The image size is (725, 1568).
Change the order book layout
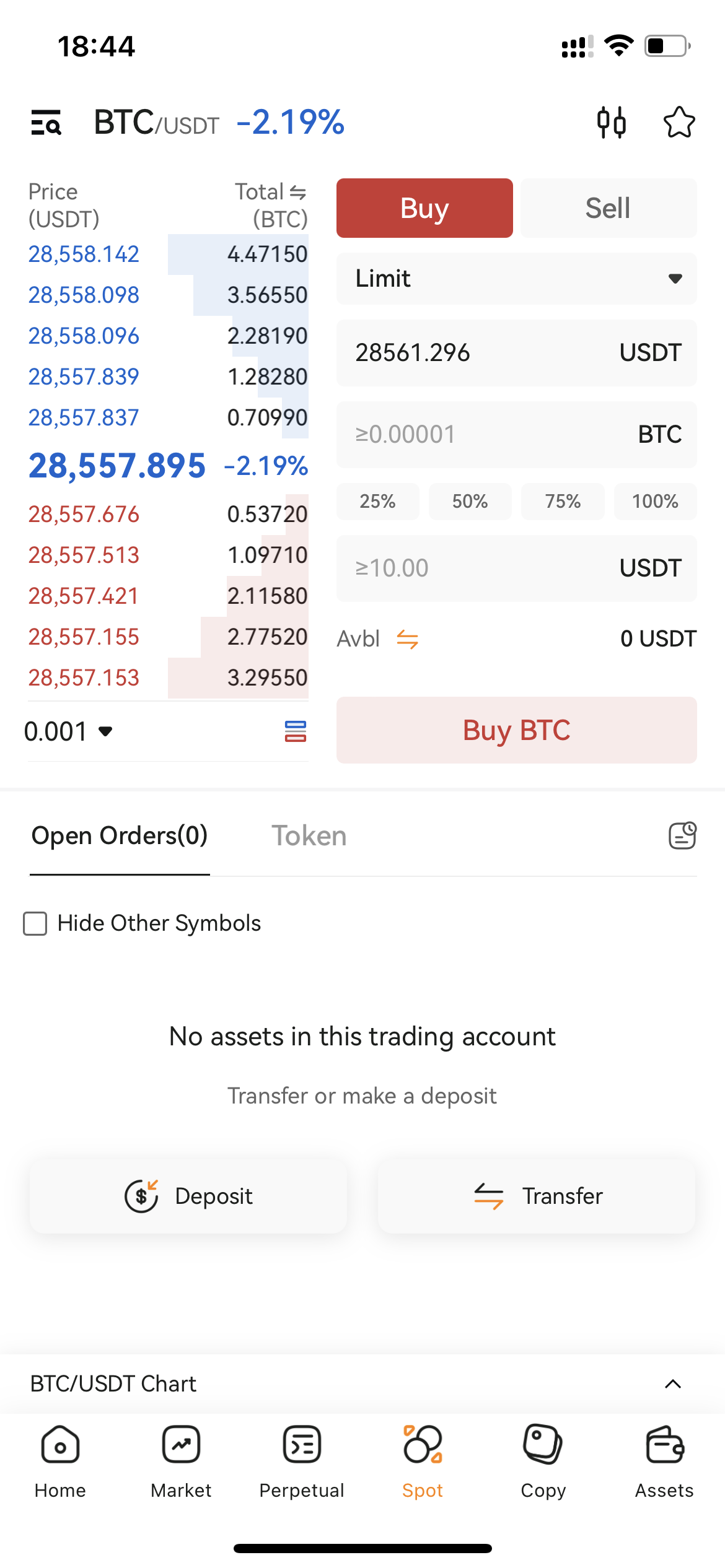coord(296,731)
